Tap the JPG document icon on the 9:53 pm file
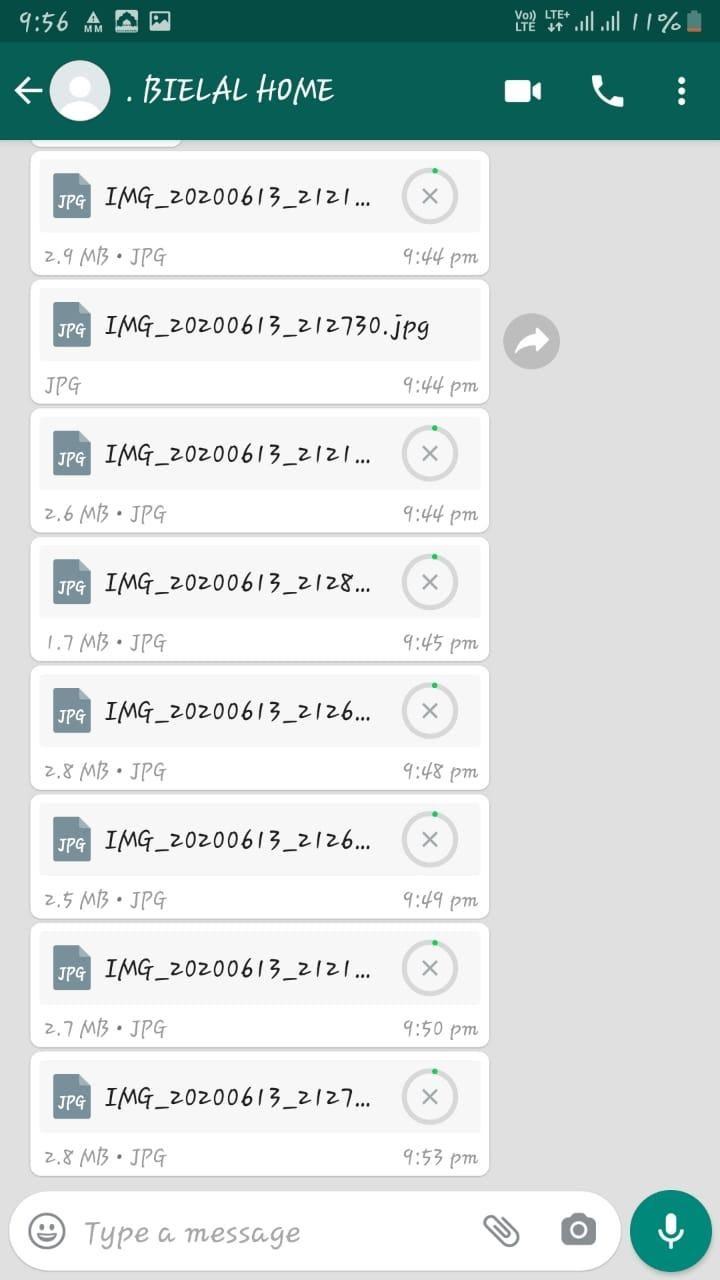Image resolution: width=720 pixels, height=1280 pixels. 71,1096
